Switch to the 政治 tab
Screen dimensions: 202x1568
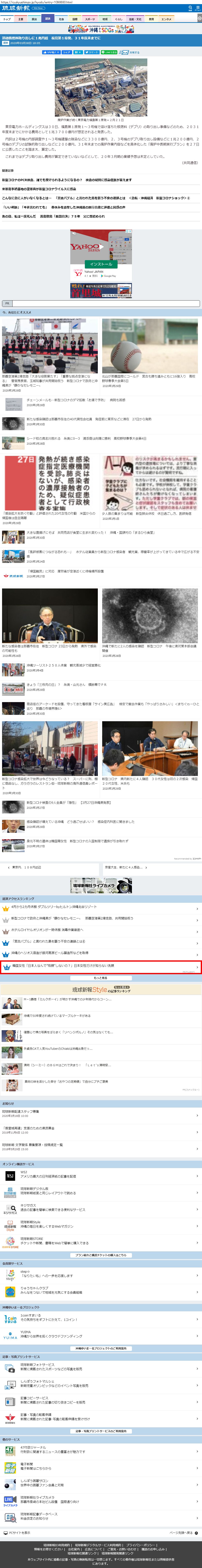click(x=34, y=19)
